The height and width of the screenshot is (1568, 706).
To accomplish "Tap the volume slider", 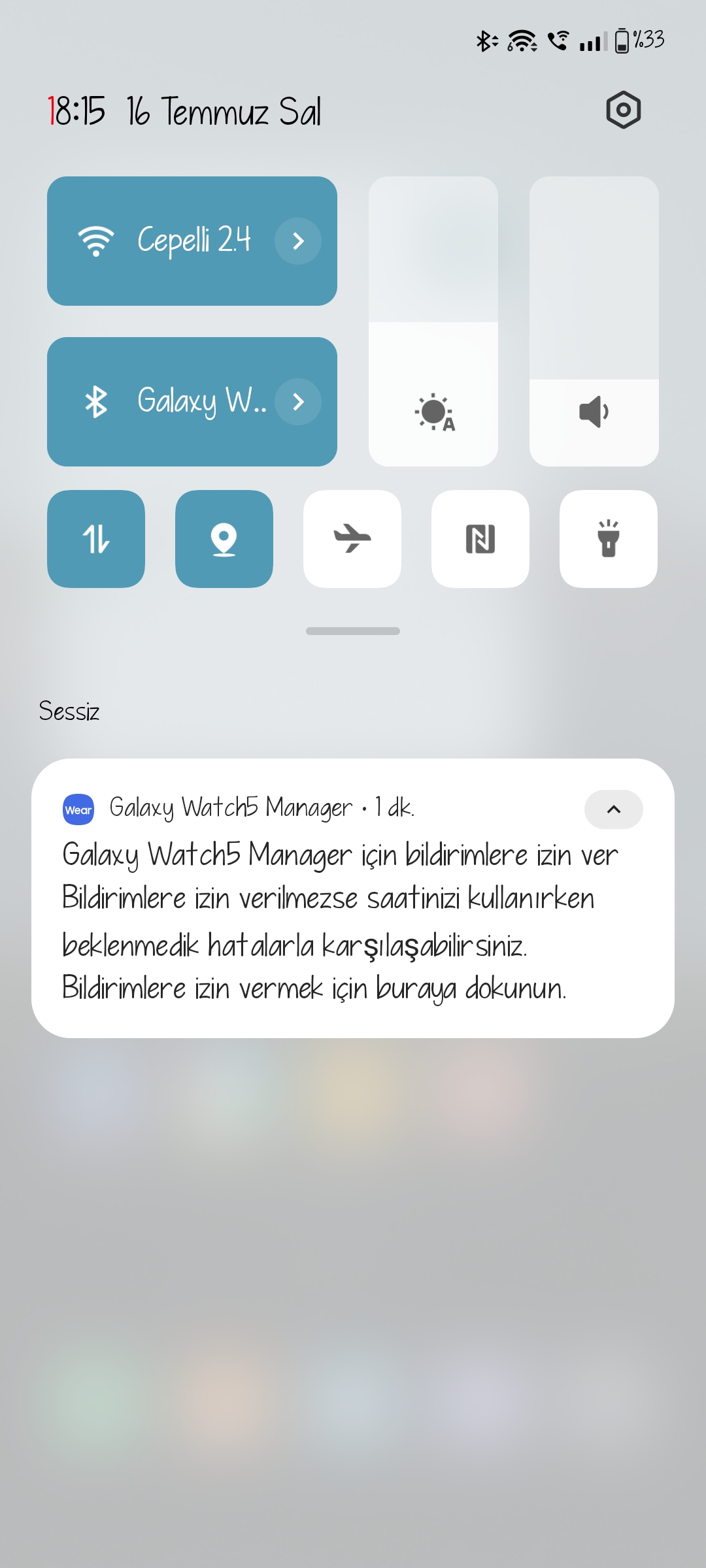I will point(594,321).
